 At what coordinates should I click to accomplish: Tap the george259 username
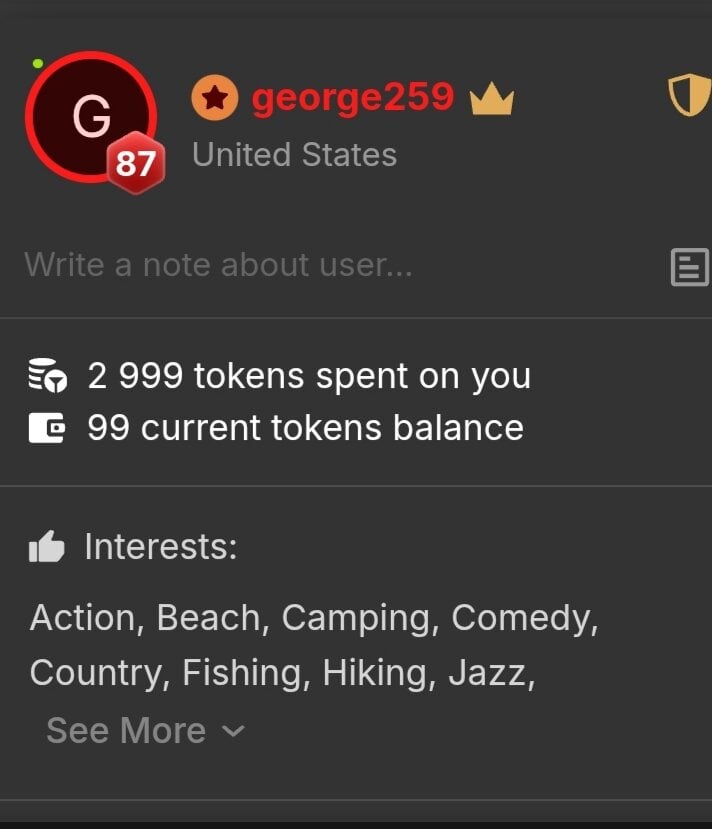click(x=353, y=98)
